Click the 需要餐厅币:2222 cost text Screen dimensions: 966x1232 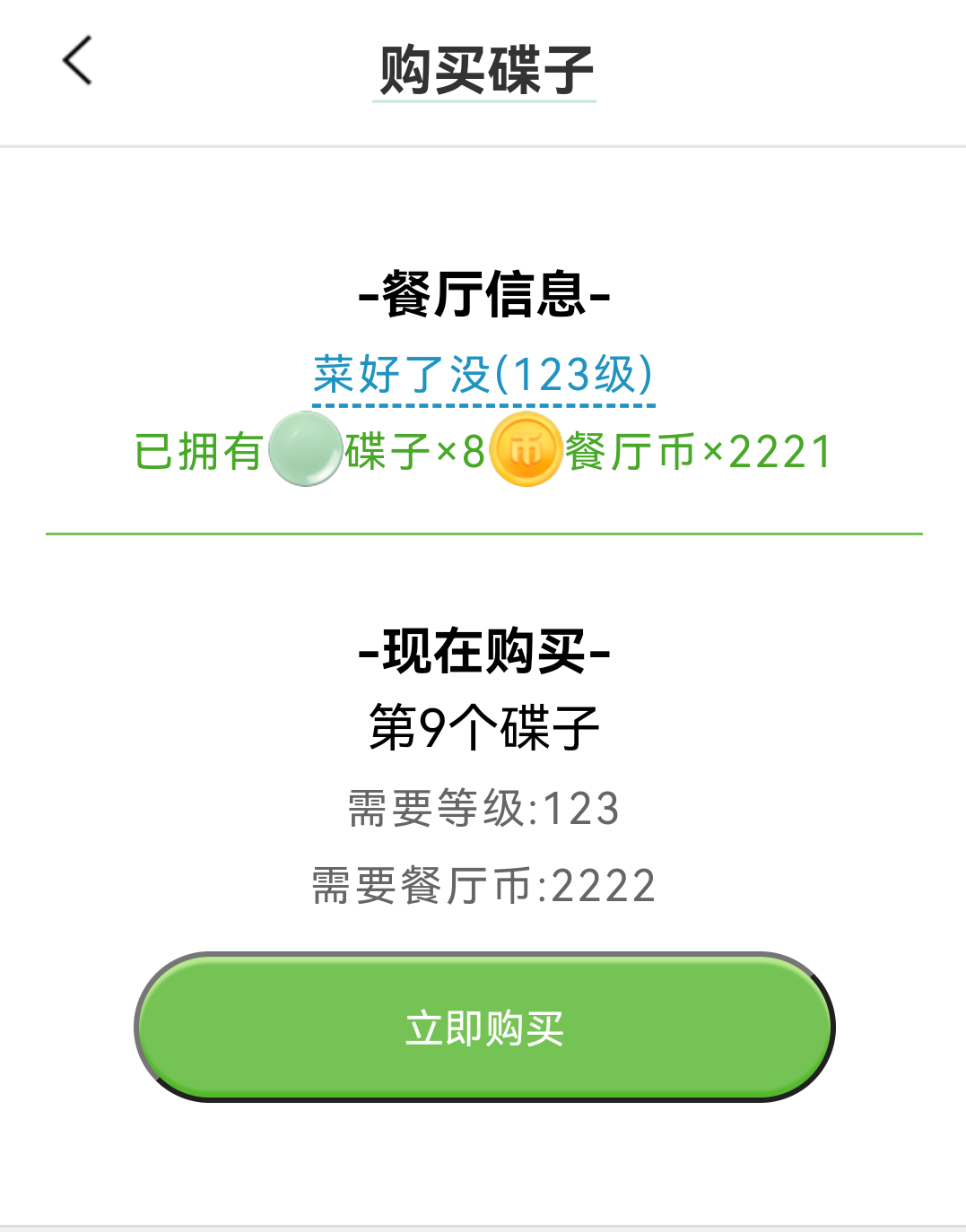pyautogui.click(x=483, y=885)
